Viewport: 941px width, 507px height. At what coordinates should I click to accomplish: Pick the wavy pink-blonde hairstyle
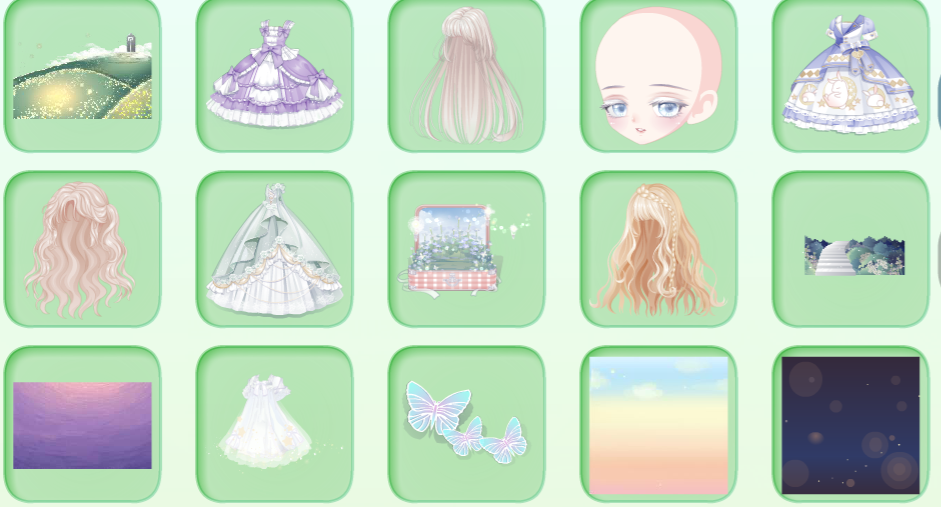pyautogui.click(x=82, y=249)
